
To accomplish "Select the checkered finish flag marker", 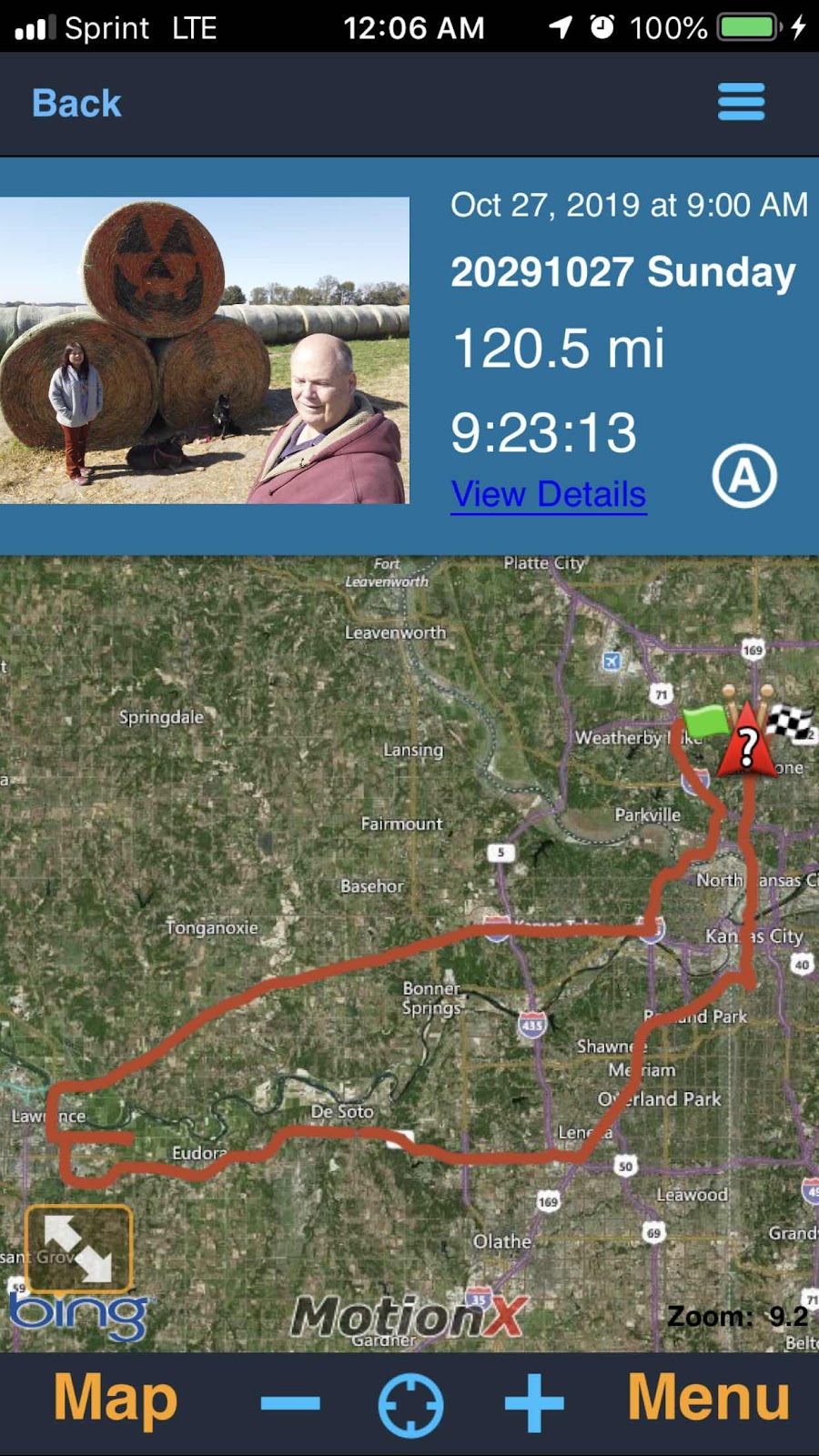I will (788, 723).
